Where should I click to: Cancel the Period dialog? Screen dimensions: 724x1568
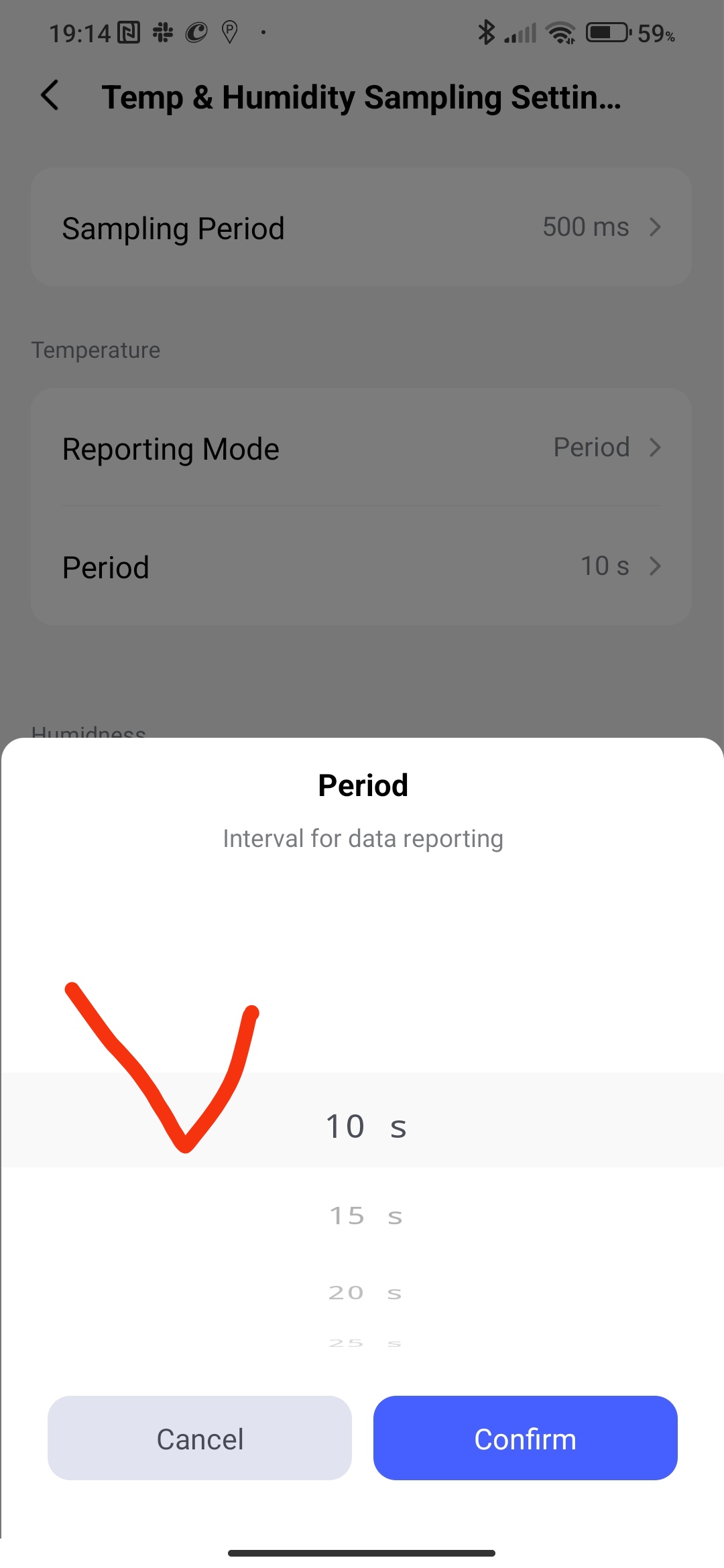click(200, 1439)
